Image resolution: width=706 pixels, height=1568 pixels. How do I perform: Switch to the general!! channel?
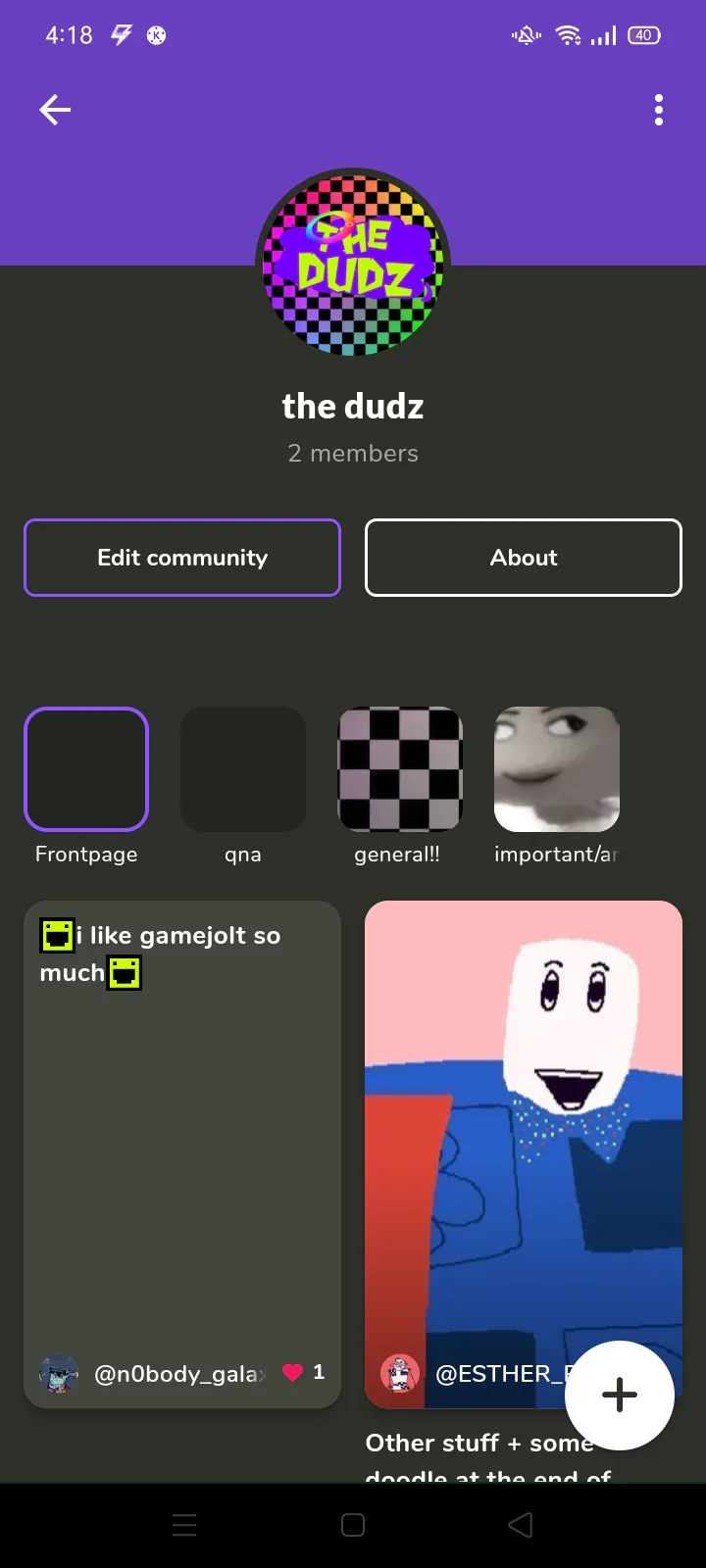[400, 769]
